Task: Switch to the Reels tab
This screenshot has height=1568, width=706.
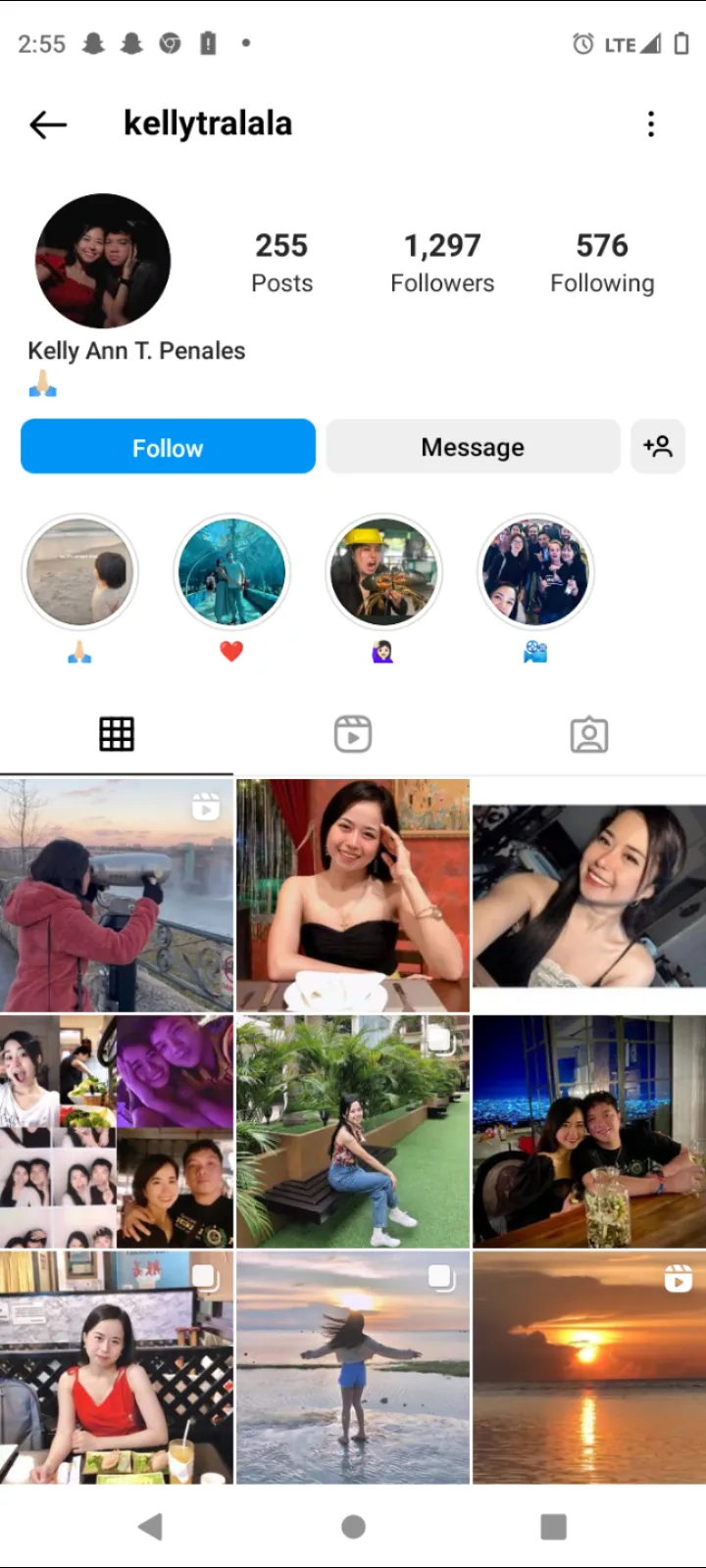Action: coord(353,734)
